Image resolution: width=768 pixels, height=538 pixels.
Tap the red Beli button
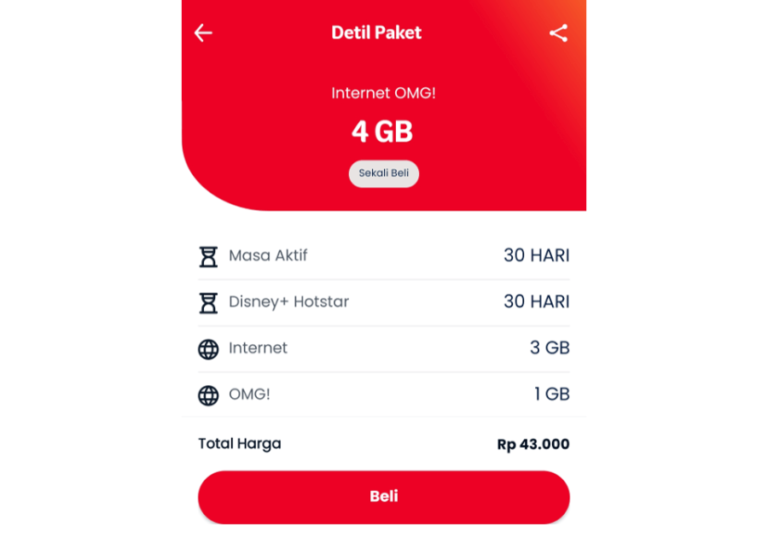click(x=383, y=497)
